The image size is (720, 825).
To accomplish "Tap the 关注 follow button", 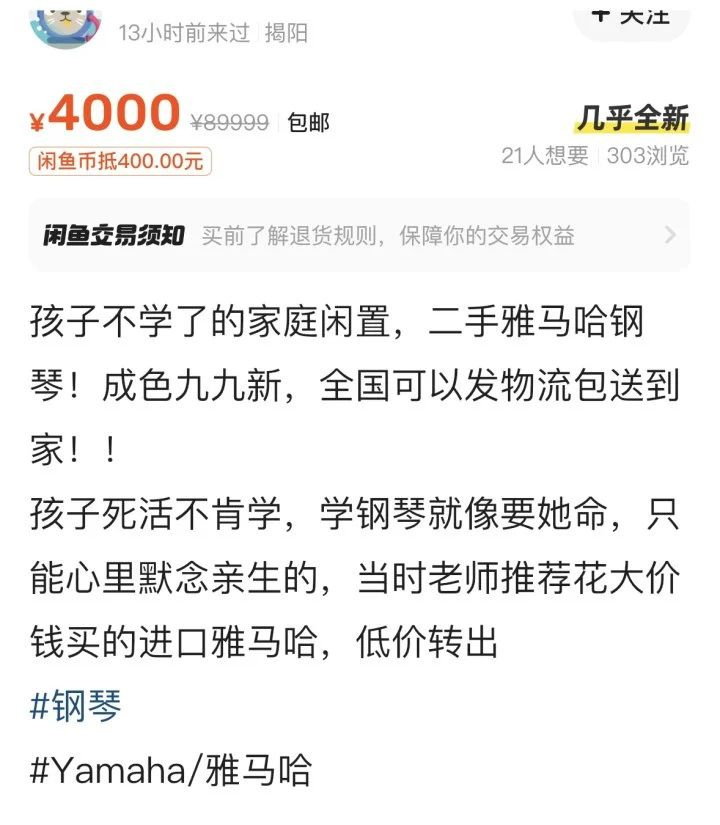I will pos(632,16).
